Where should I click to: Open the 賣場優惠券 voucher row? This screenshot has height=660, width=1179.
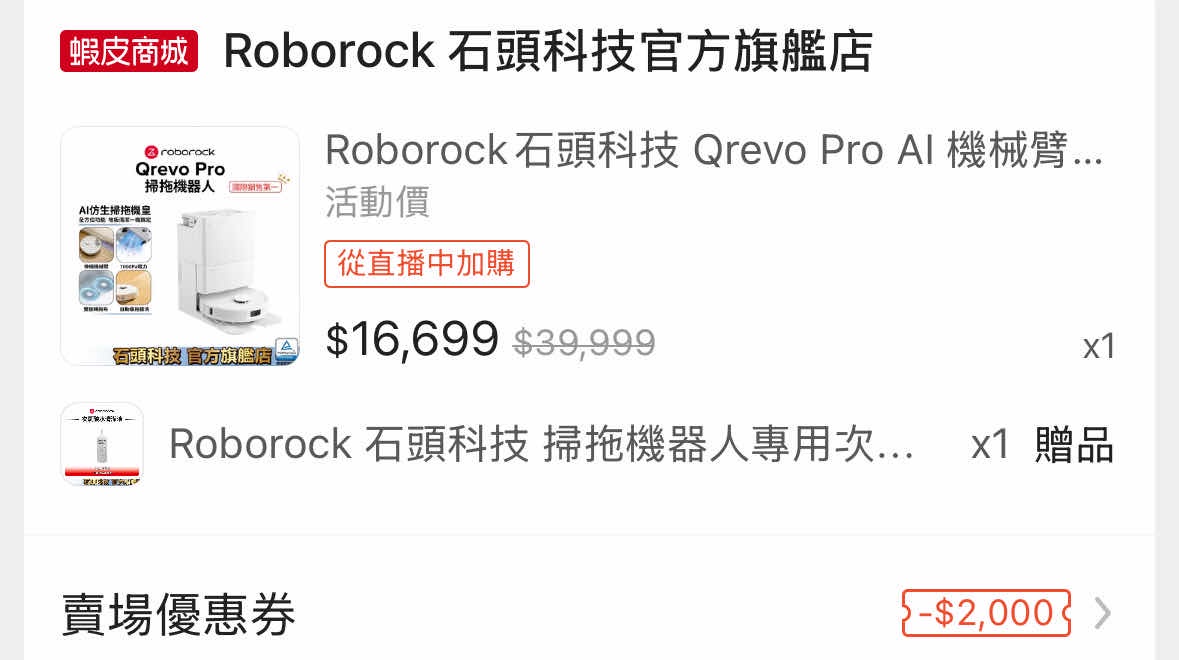pos(588,613)
